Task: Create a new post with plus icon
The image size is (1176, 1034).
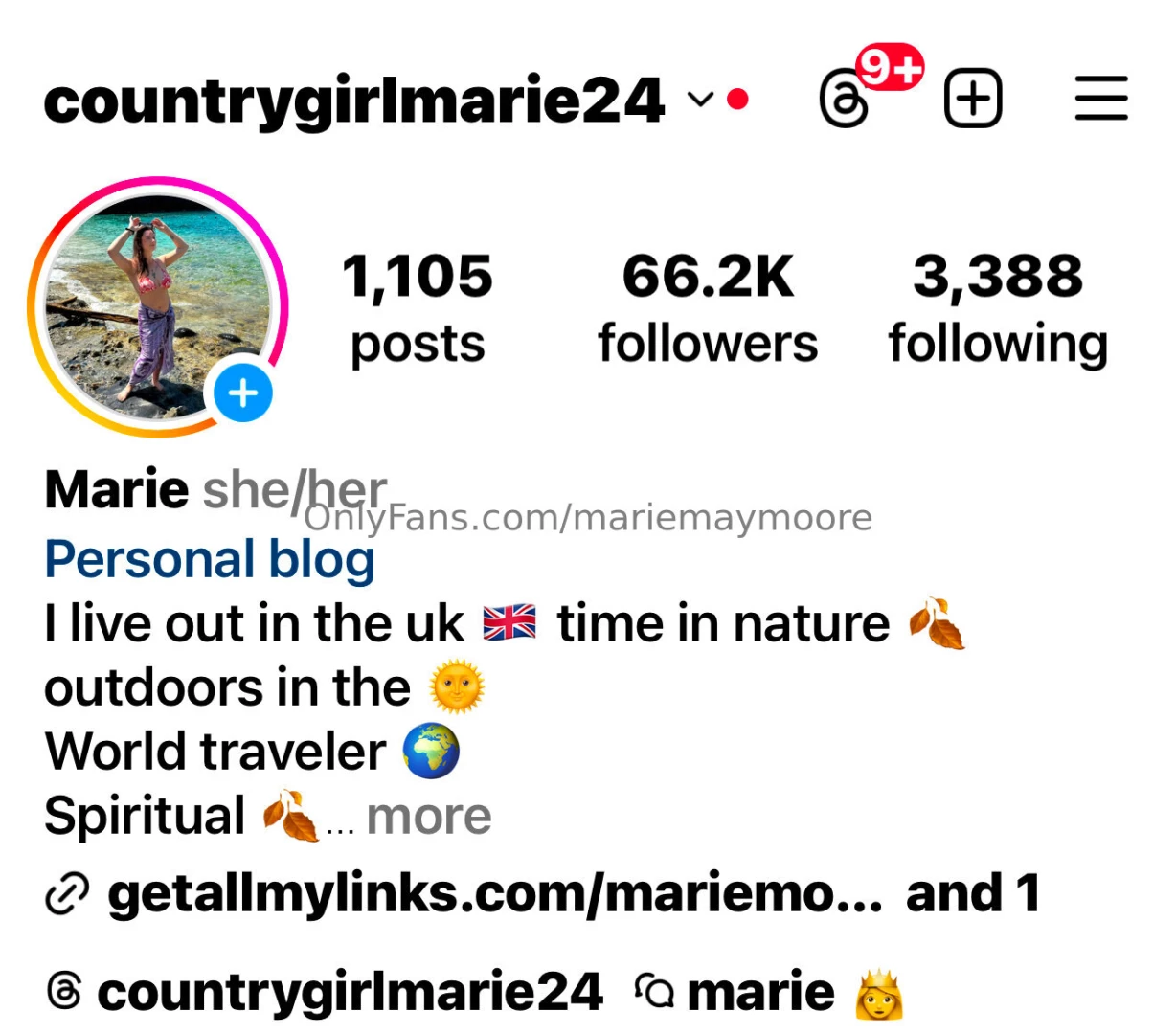Action: point(973,99)
